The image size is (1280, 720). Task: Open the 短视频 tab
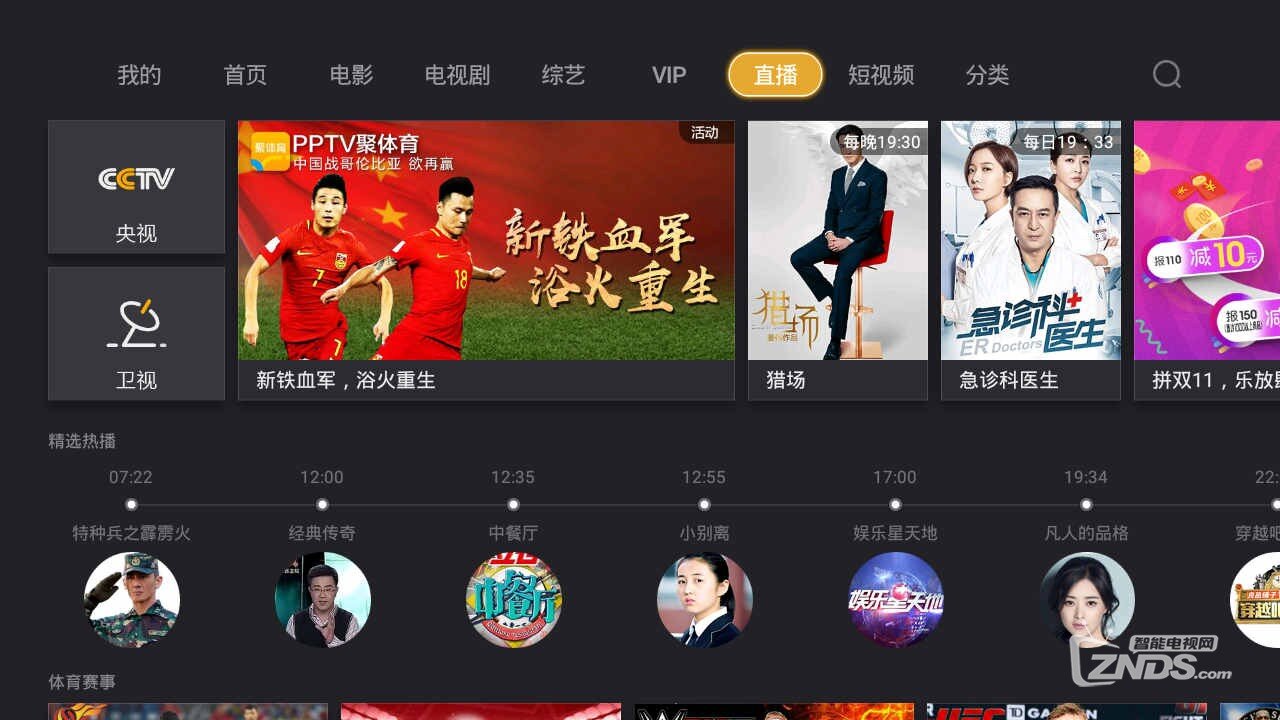click(881, 75)
